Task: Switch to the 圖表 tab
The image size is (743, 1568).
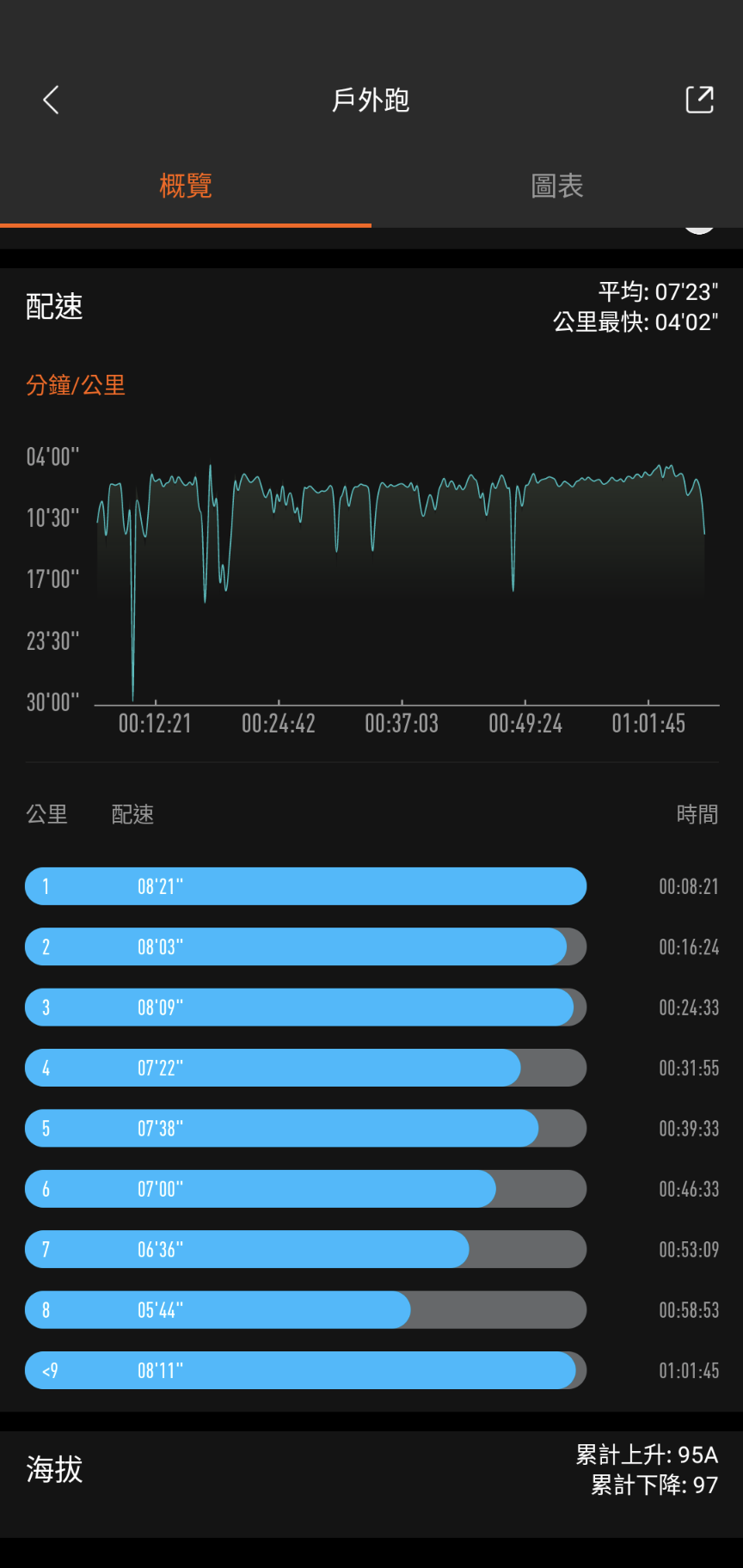Action: click(557, 186)
